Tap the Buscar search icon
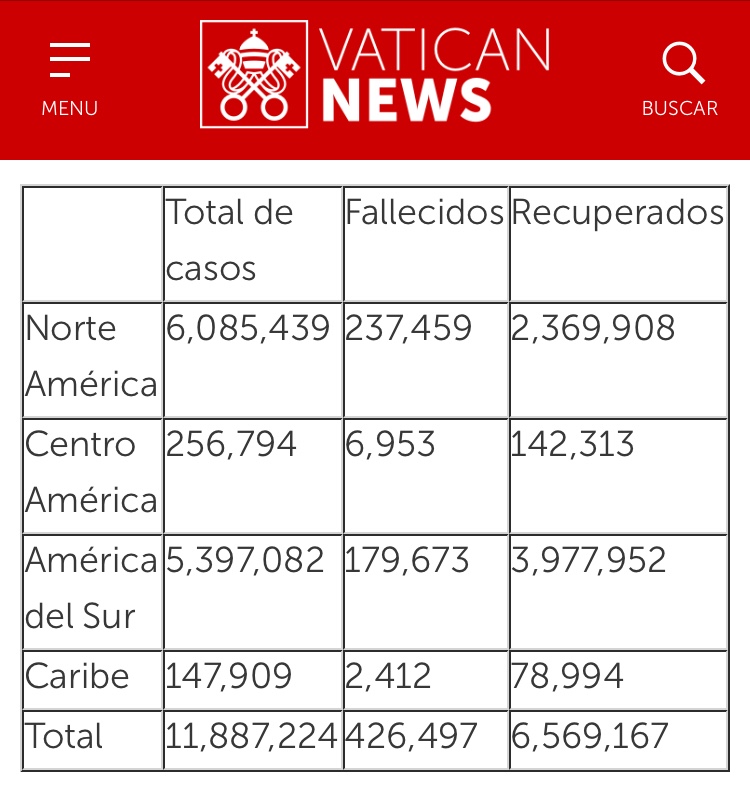Viewport: 750px width, 785px height. point(681,64)
